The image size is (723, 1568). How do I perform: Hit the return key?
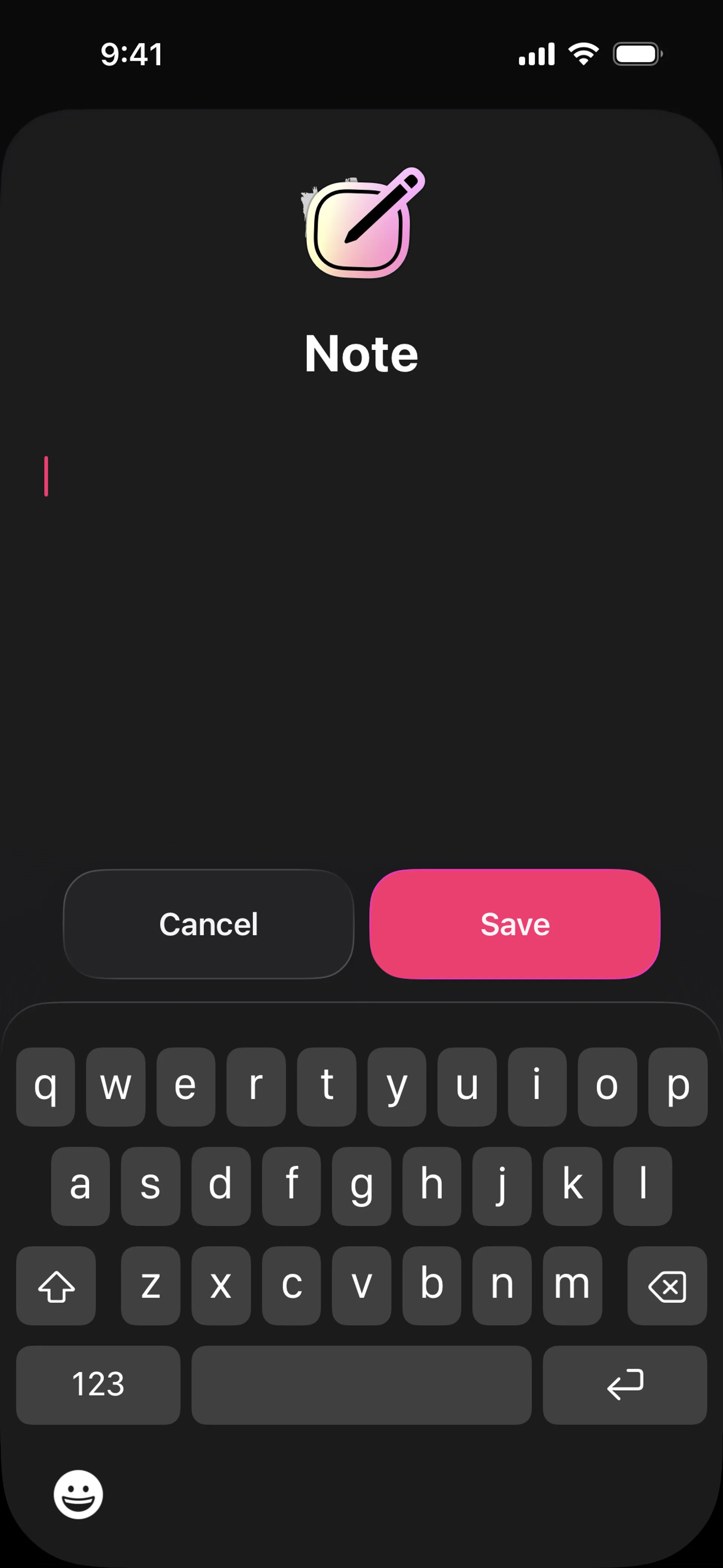tap(624, 1384)
